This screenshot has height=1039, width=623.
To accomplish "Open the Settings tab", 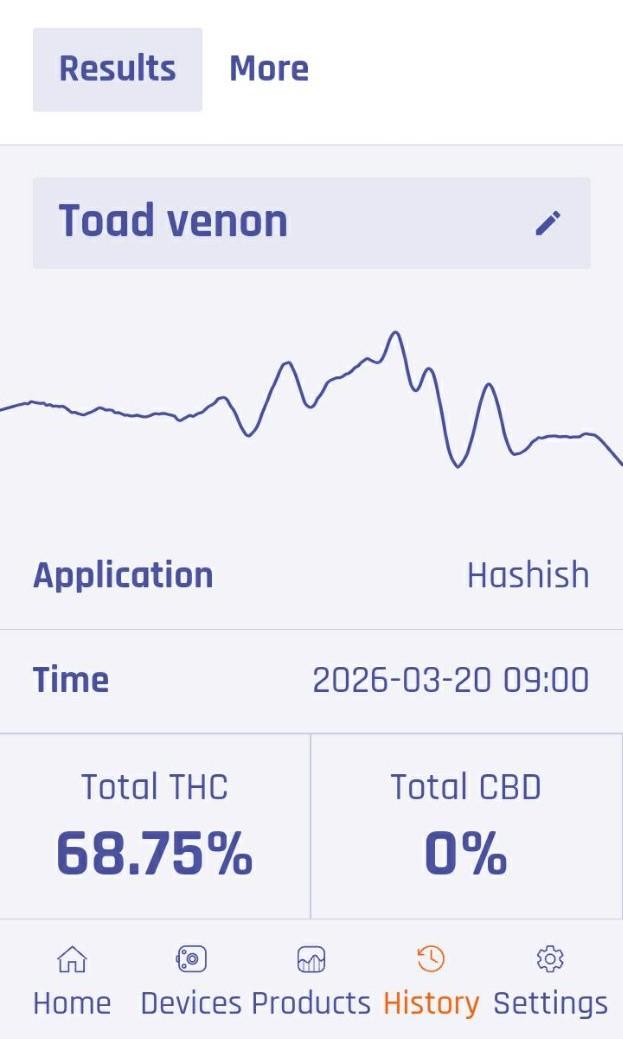I will pyautogui.click(x=550, y=980).
